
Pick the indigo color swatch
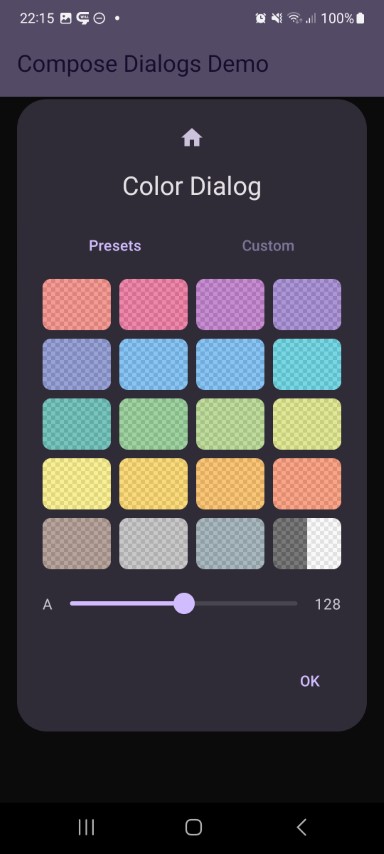(x=77, y=364)
